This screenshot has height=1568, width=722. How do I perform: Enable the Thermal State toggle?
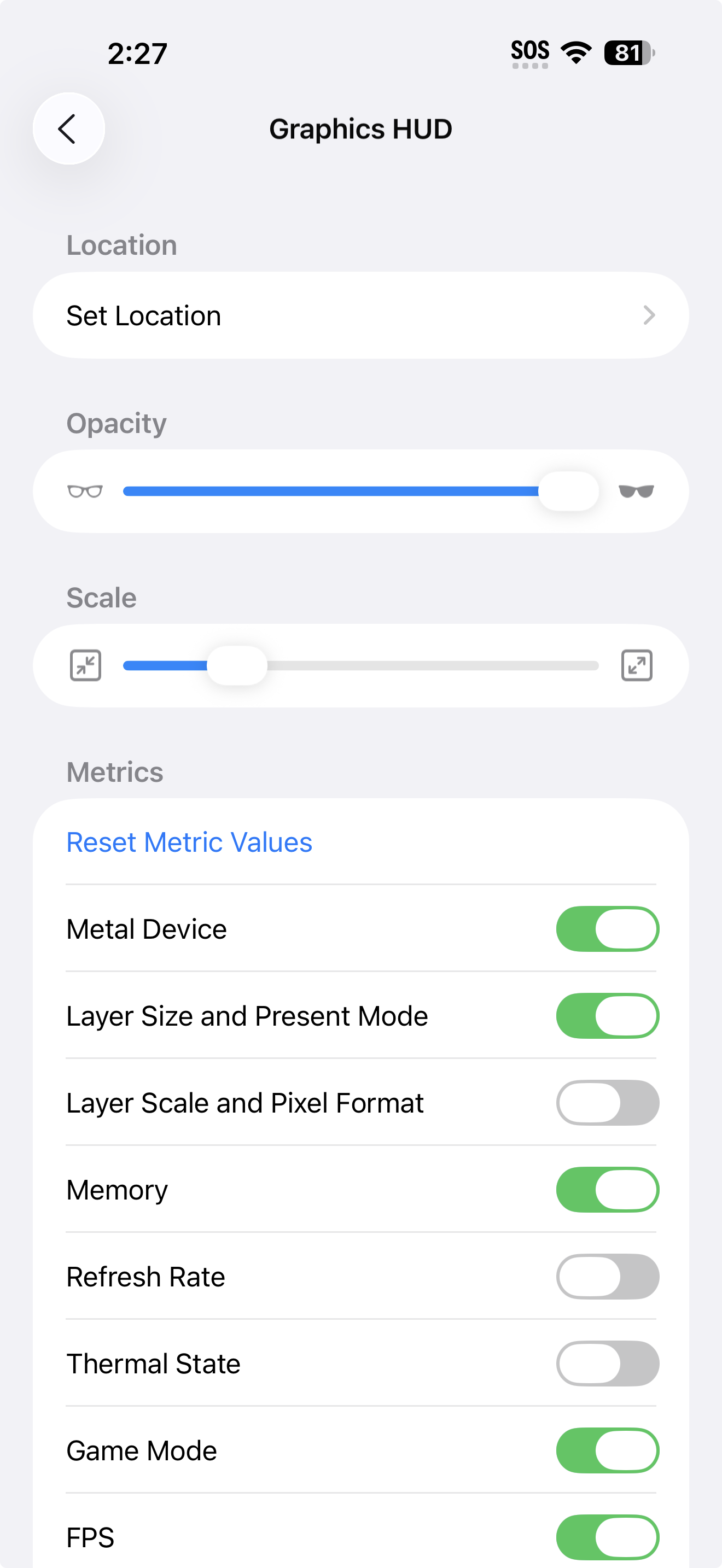click(x=608, y=1364)
